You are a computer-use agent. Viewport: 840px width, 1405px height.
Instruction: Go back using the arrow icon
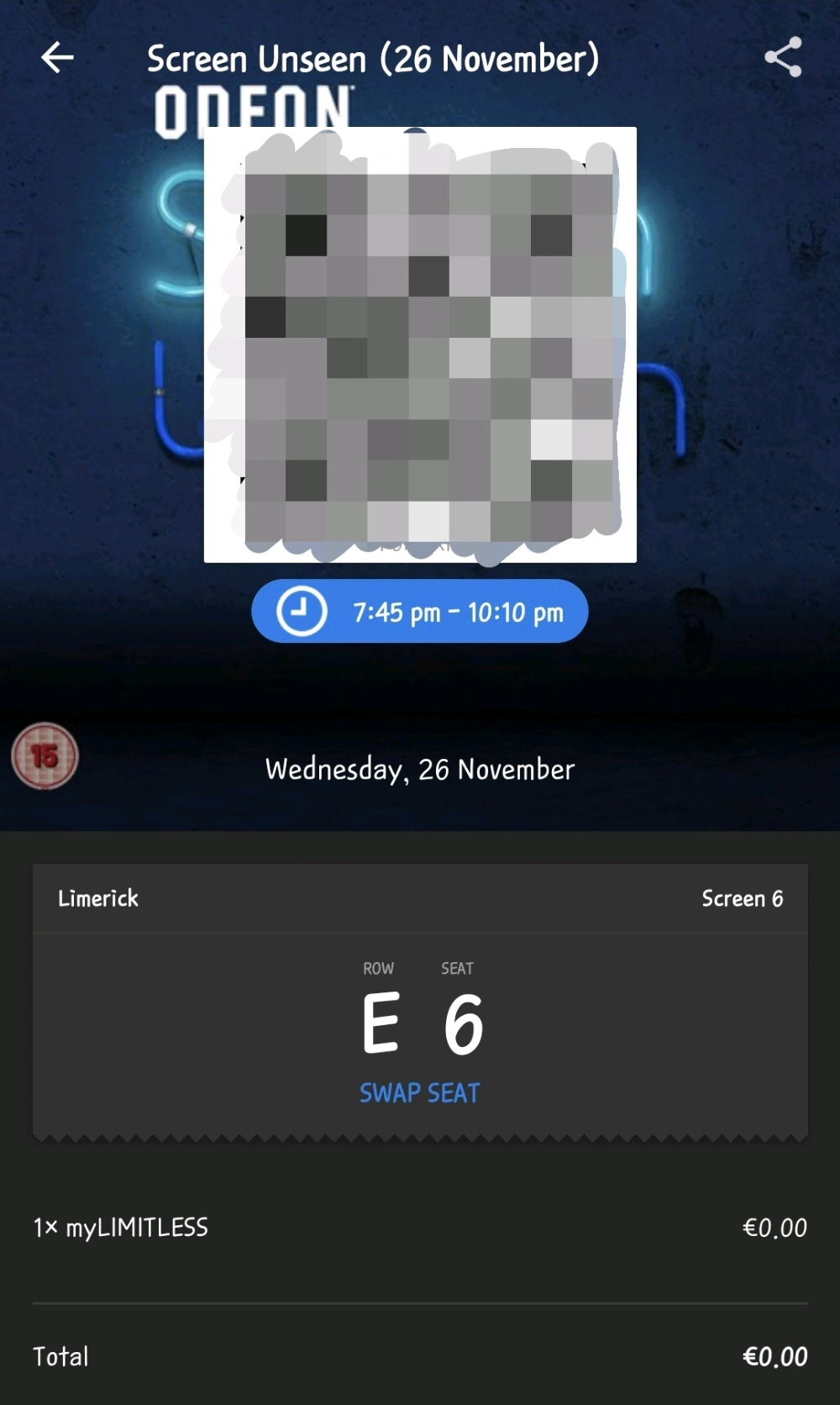click(57, 58)
